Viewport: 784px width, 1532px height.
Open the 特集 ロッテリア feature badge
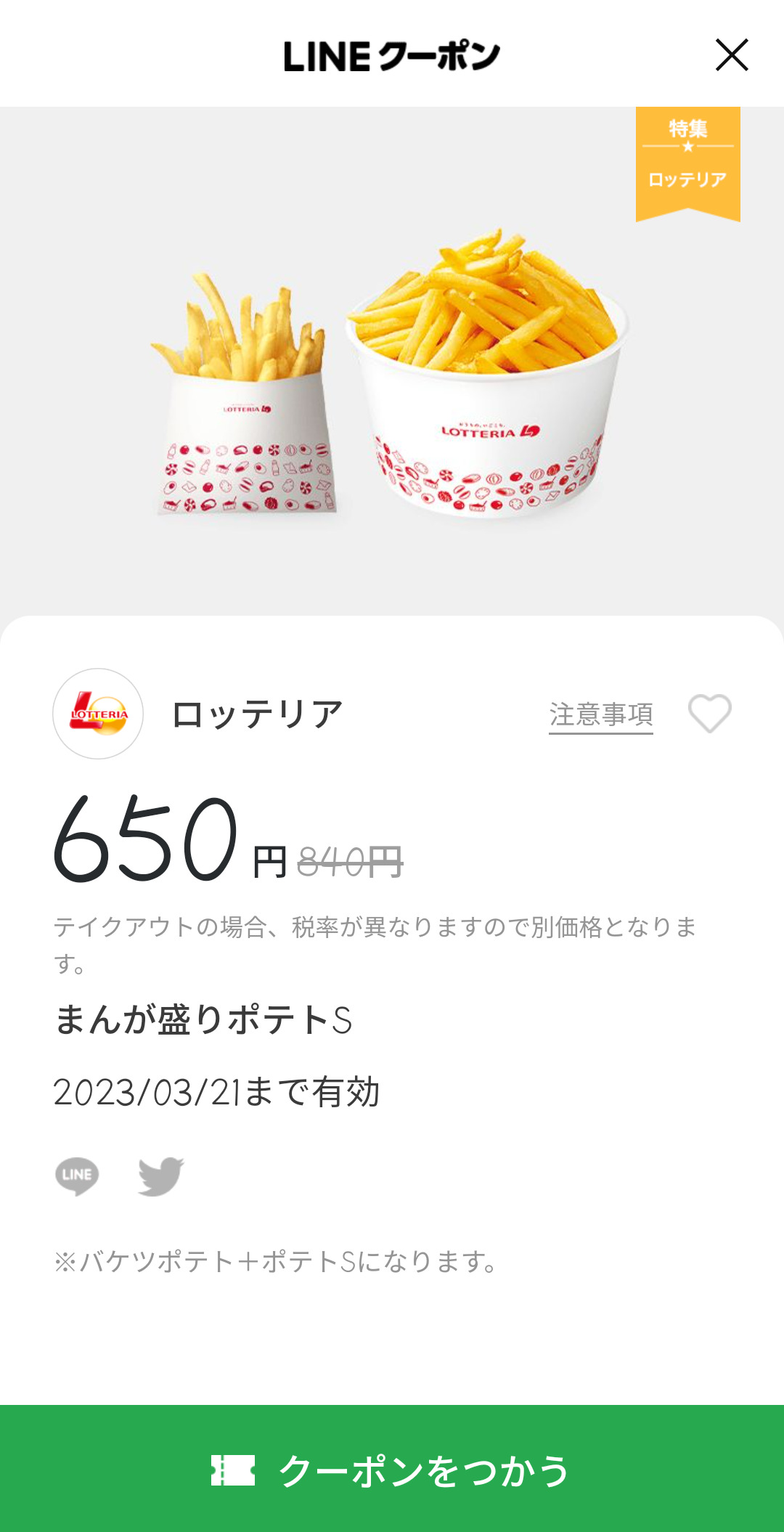[x=687, y=161]
